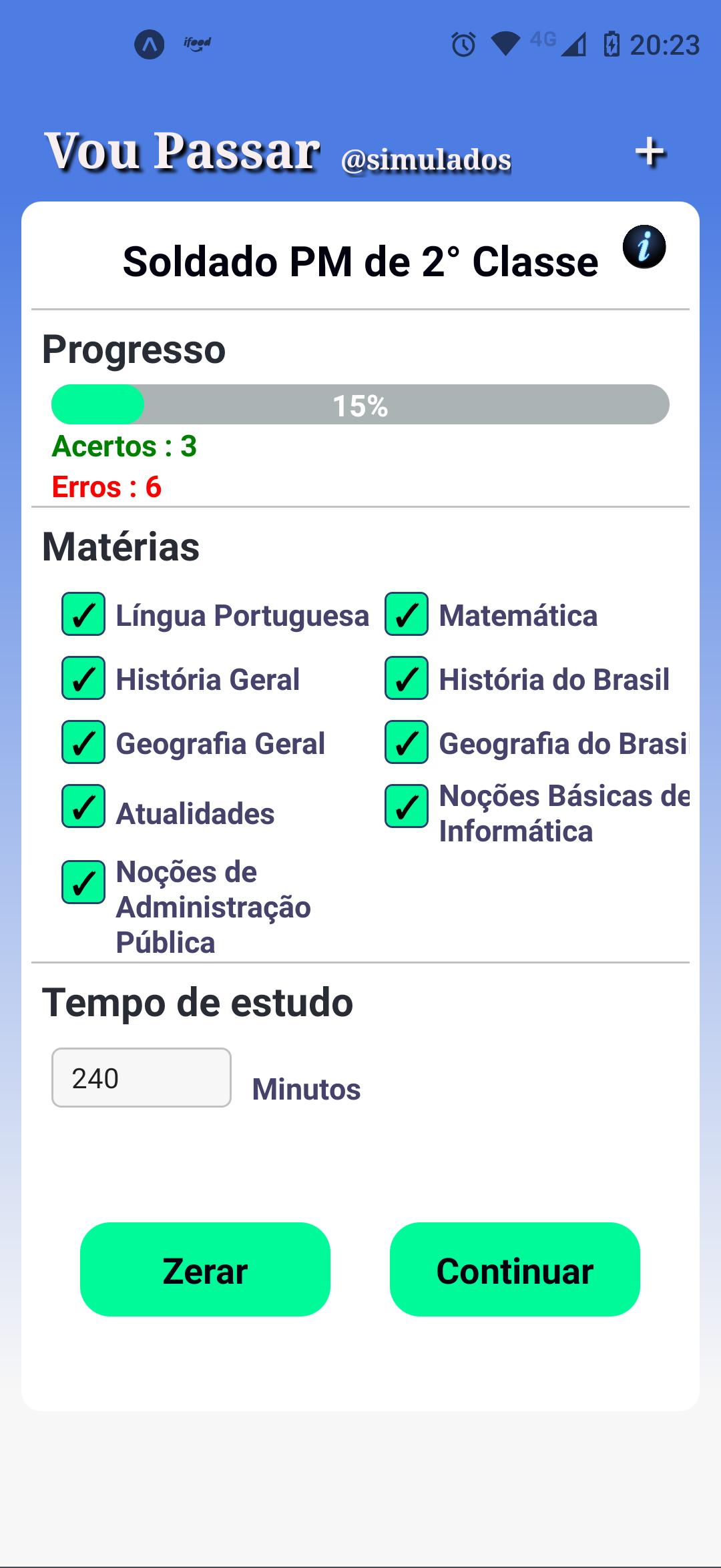Tap the Zerar button to reset progress
The image size is (721, 1568).
coord(205,1270)
